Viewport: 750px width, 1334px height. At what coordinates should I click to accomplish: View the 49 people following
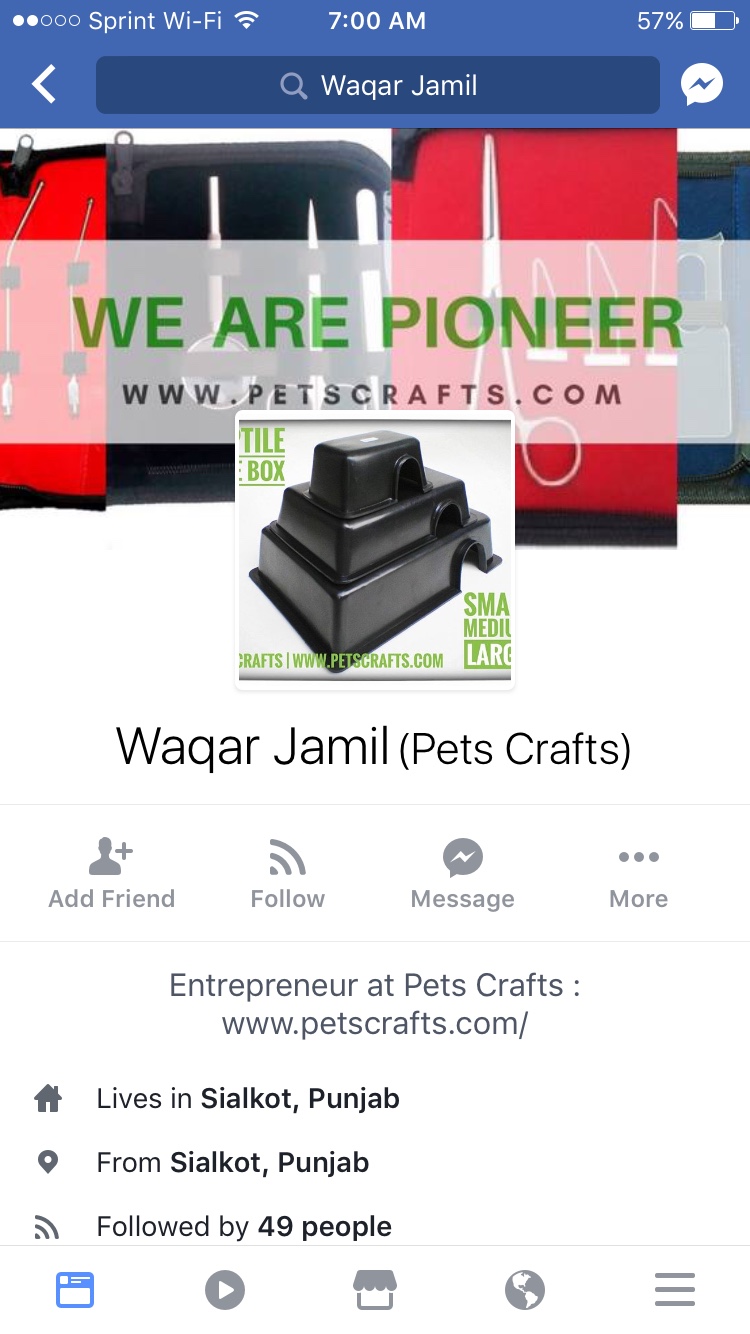(324, 1227)
